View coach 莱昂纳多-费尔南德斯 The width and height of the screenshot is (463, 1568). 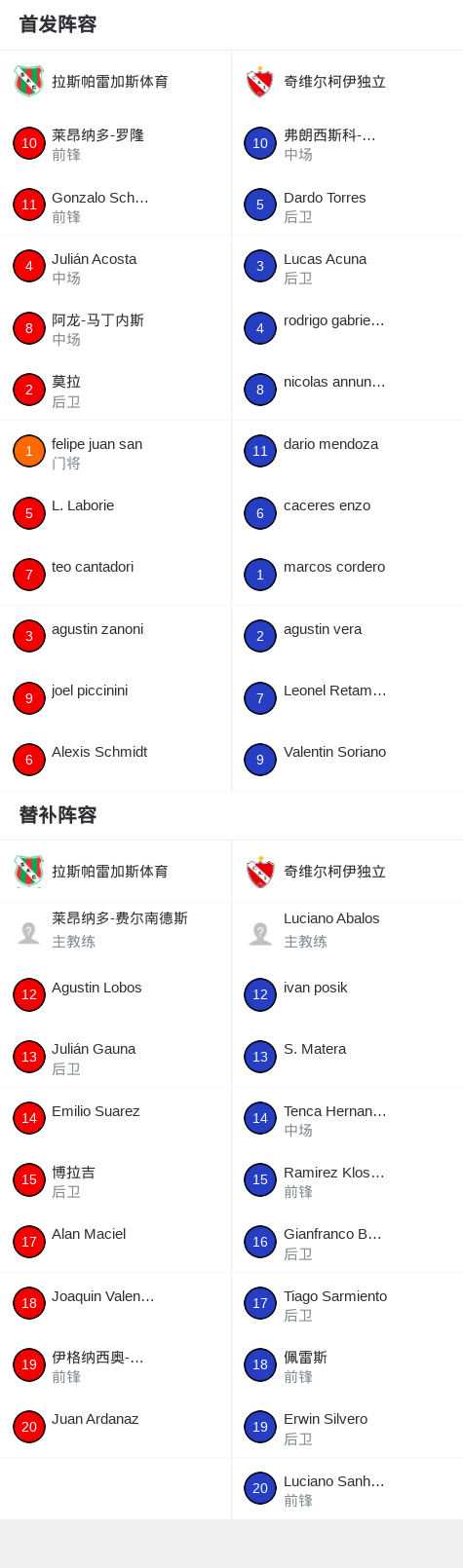tap(115, 933)
